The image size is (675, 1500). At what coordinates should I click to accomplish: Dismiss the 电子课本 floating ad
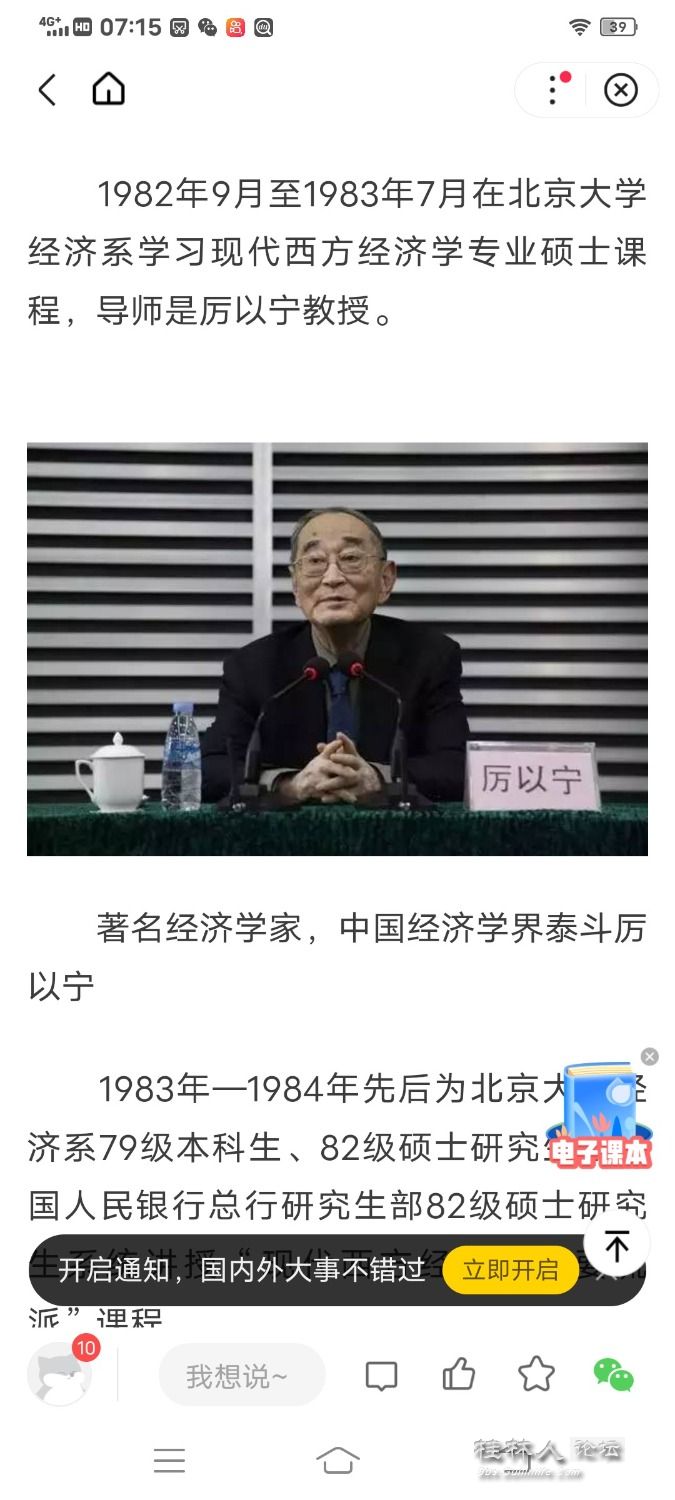[650, 1057]
